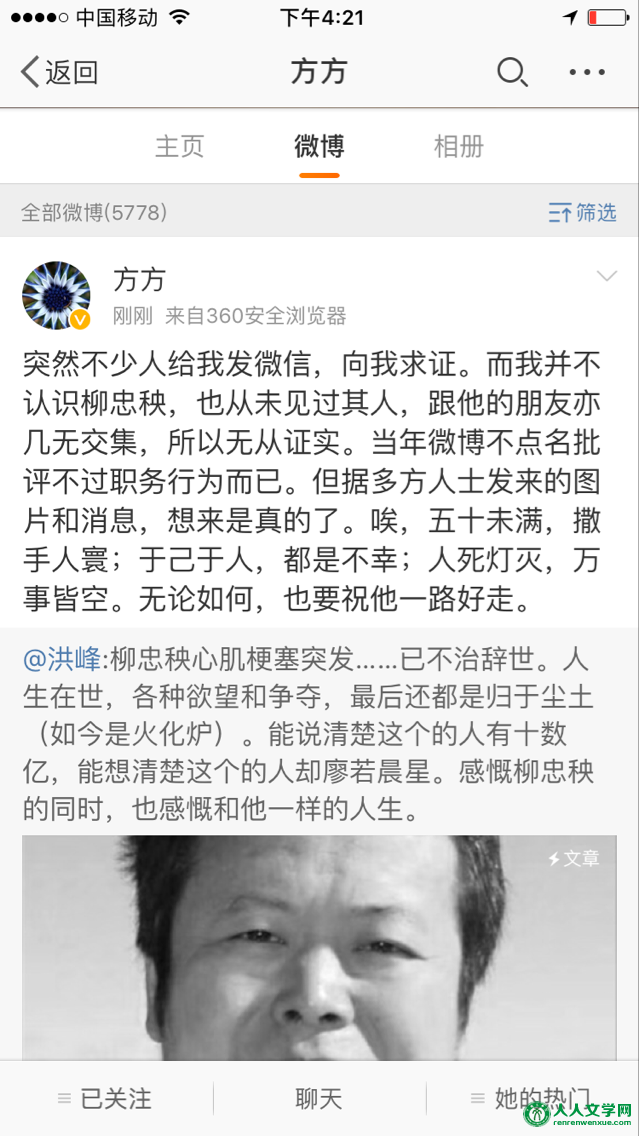
Task: Open the 筛选 filter
Action: pos(582,212)
